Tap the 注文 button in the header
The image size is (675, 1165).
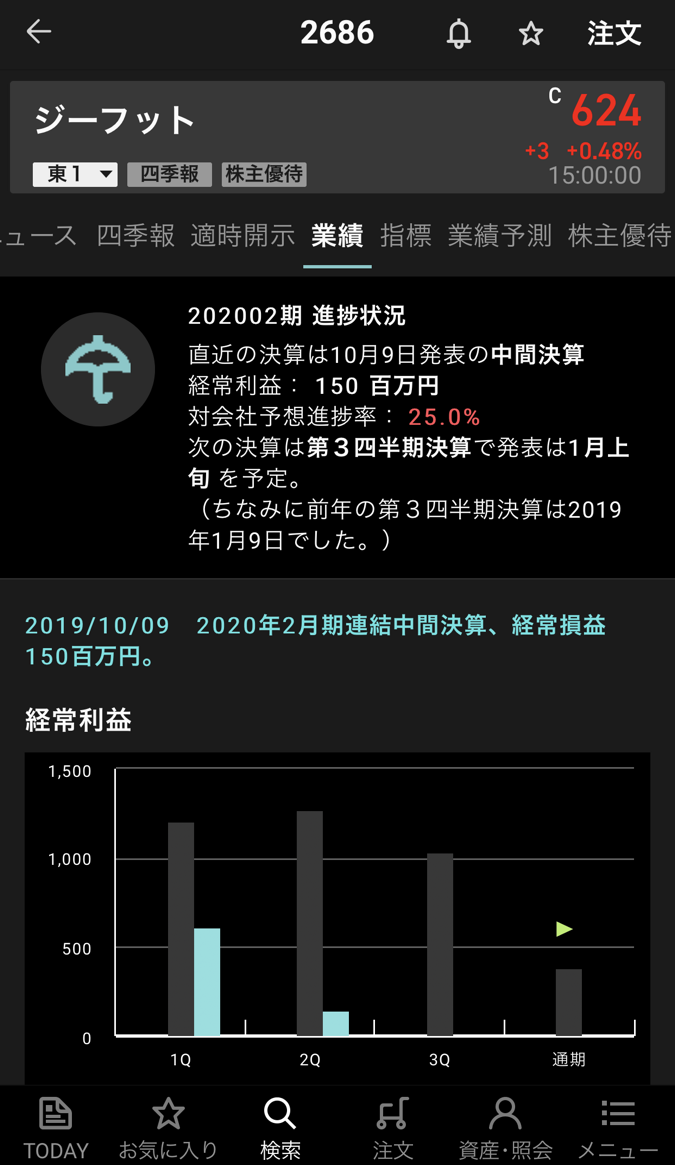coord(613,34)
